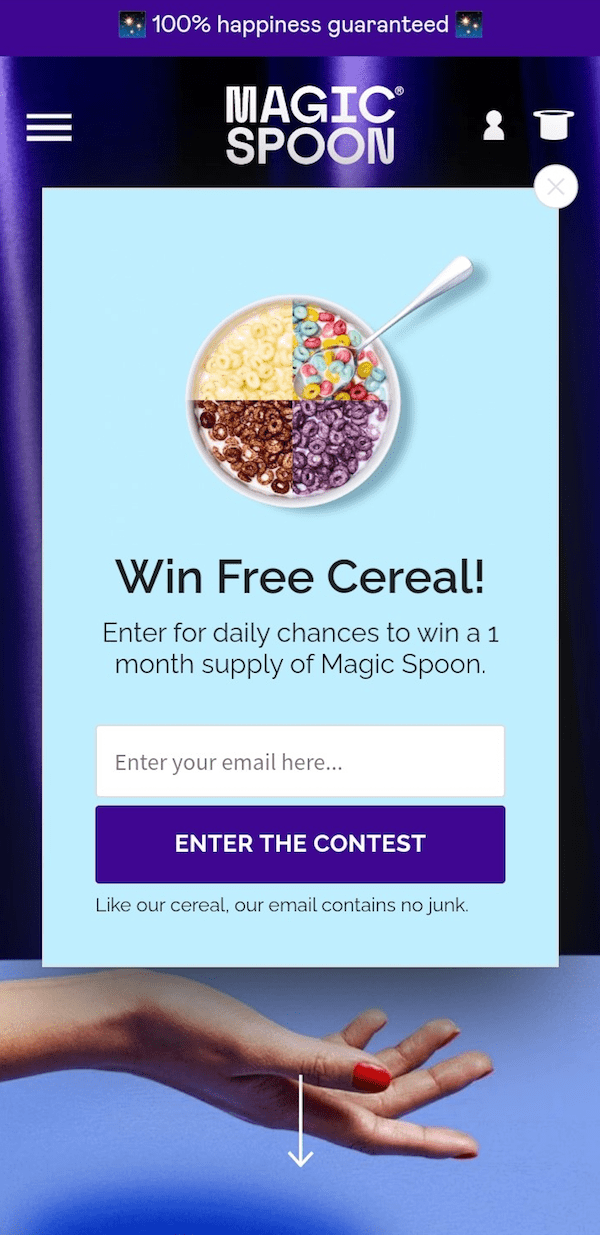600x1235 pixels.
Task: Open the account profile icon
Action: (x=494, y=126)
